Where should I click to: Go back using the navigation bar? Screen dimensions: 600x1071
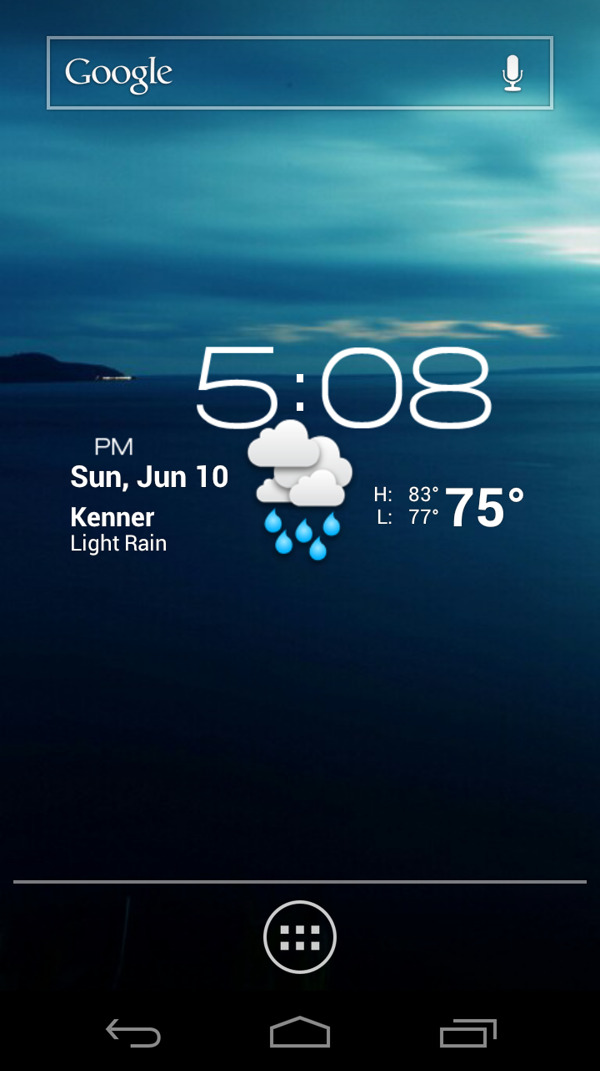pyautogui.click(x=133, y=1032)
